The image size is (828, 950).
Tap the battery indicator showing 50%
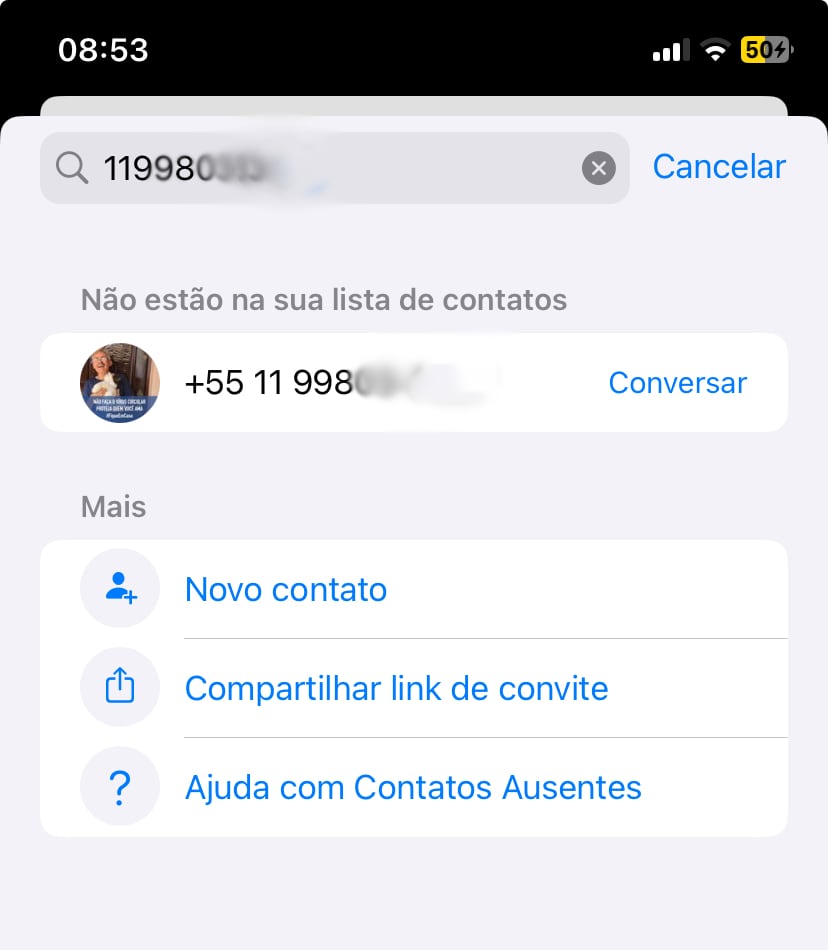tap(763, 49)
